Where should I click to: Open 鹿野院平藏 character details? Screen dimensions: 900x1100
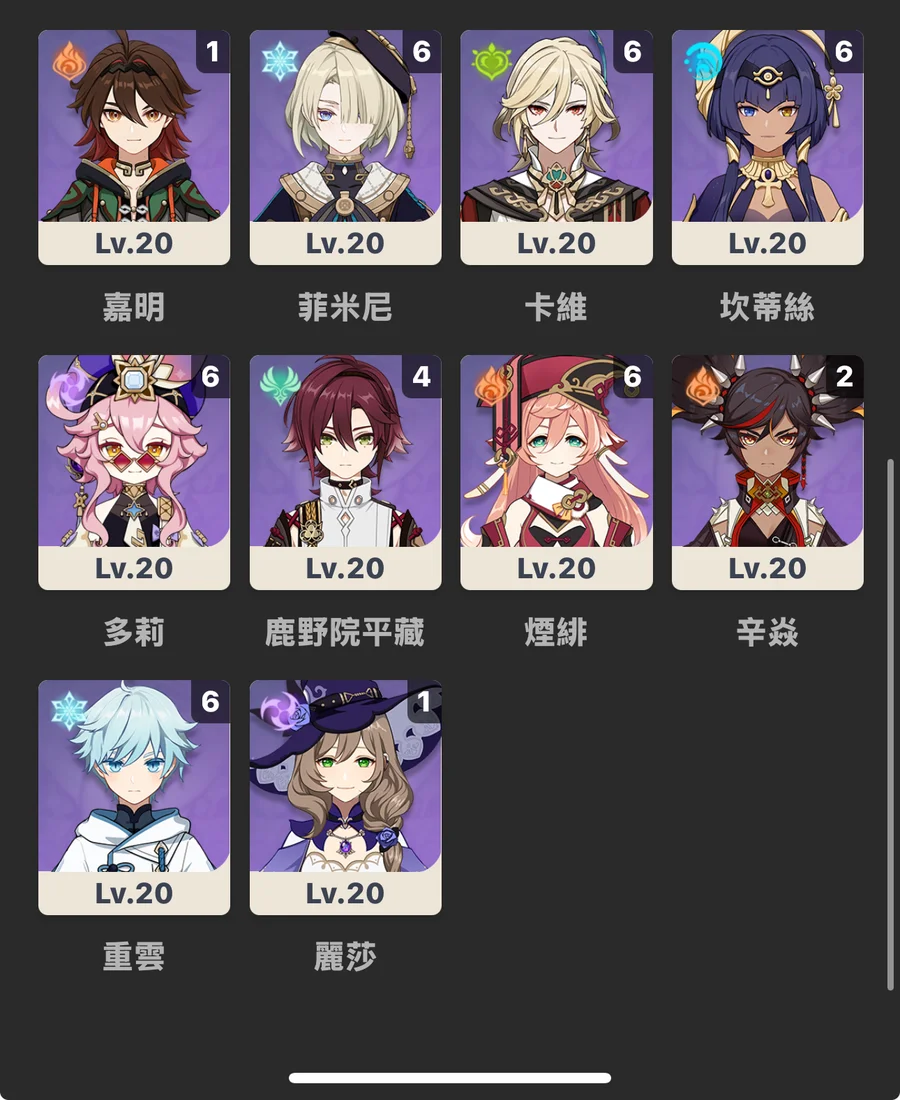coord(345,472)
